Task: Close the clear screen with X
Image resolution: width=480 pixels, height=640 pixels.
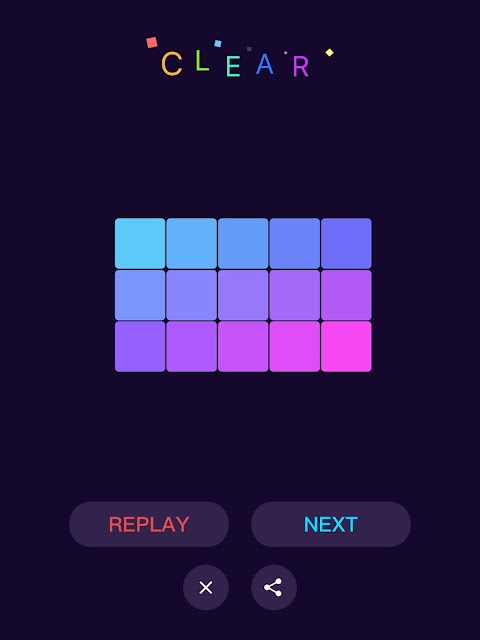Action: [206, 587]
